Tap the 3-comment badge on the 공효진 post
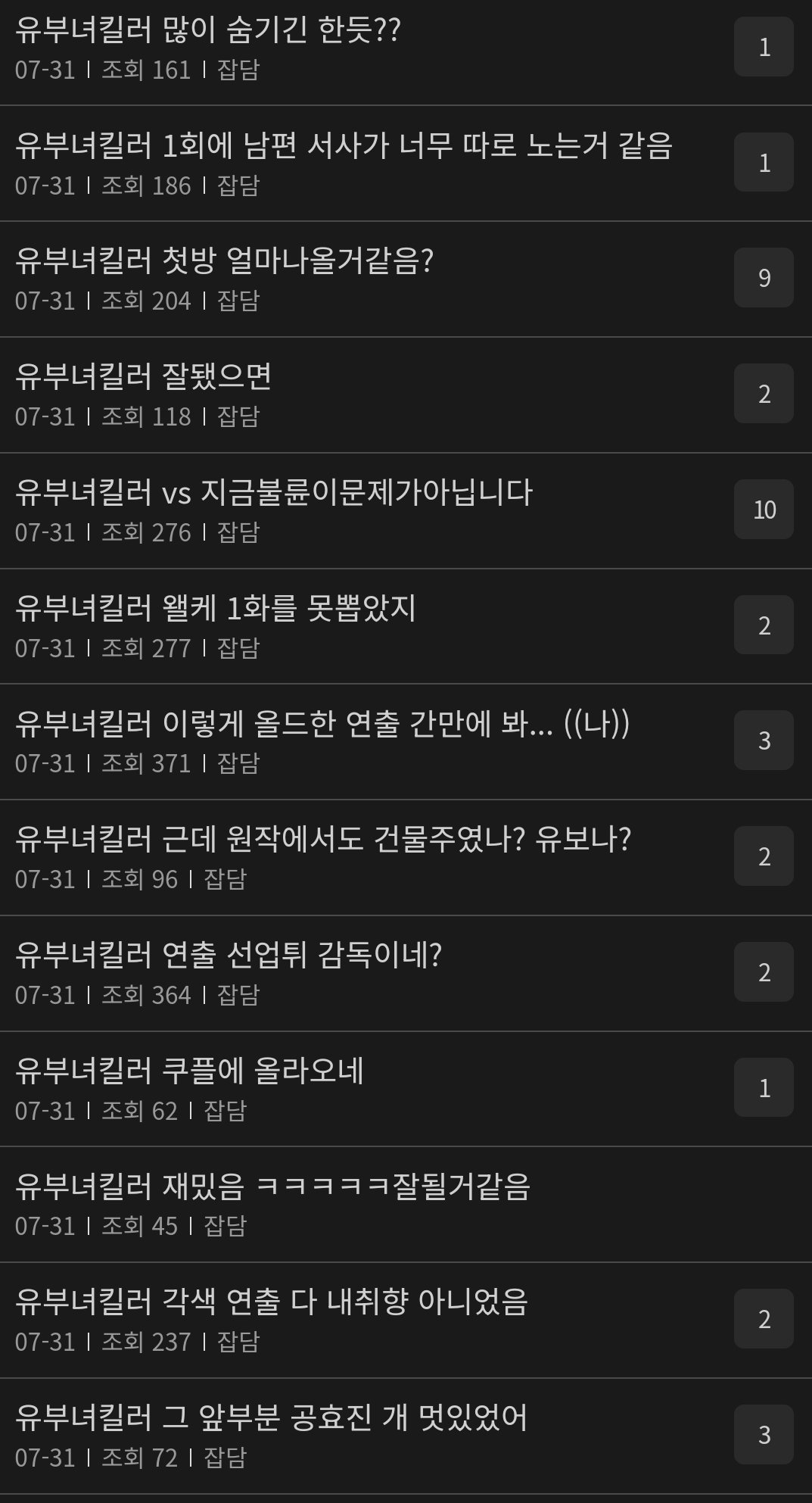The width and height of the screenshot is (812, 1503). (764, 1435)
